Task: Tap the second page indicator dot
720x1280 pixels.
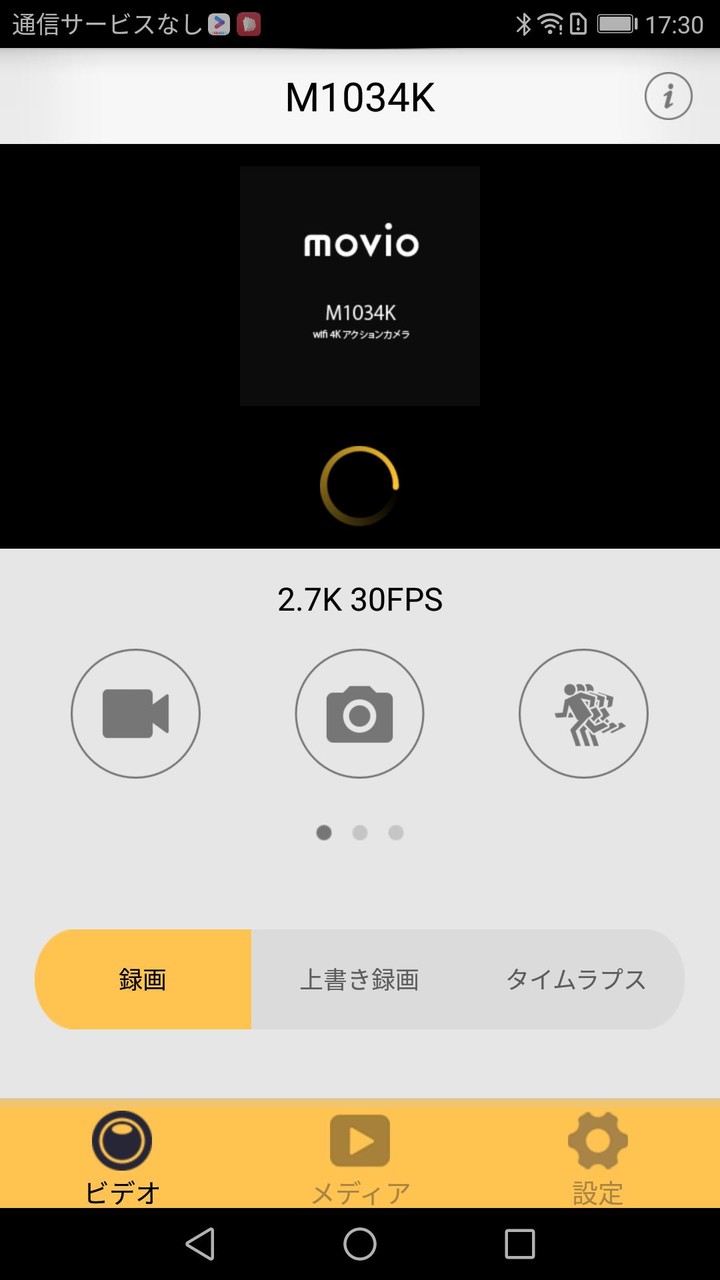Action: (360, 832)
